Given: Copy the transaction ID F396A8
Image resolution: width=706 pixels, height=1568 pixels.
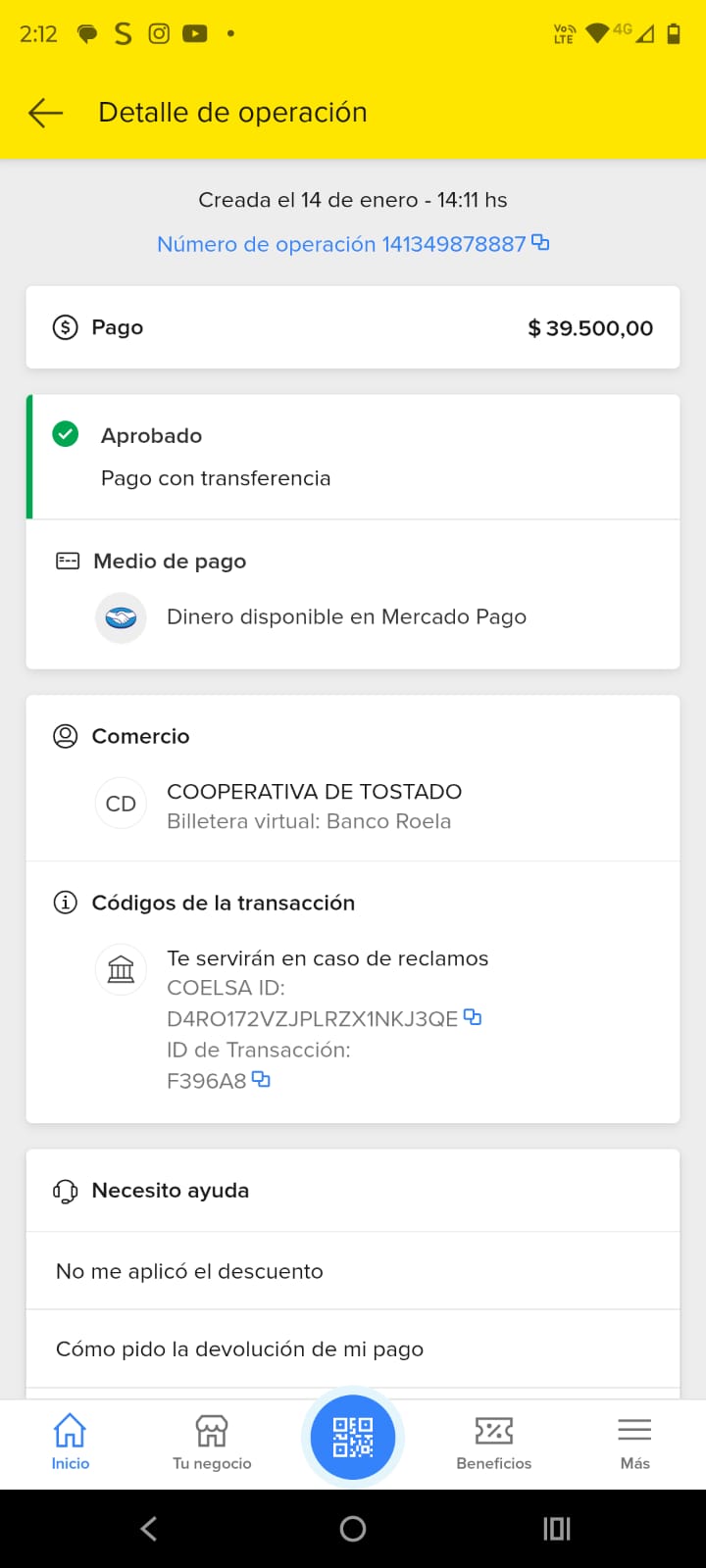Looking at the screenshot, I should pos(261,1079).
